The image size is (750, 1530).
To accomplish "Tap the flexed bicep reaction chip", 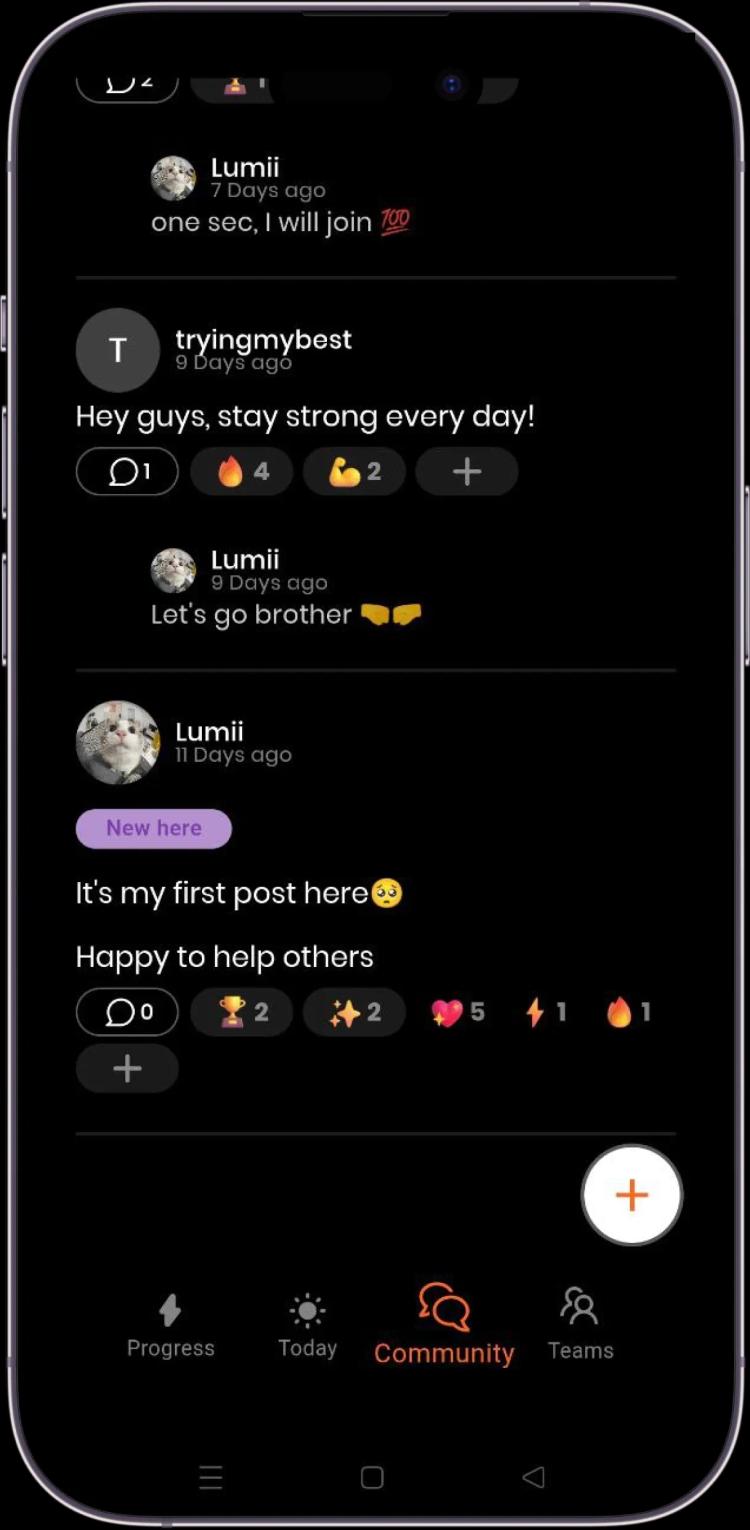I will [x=353, y=471].
